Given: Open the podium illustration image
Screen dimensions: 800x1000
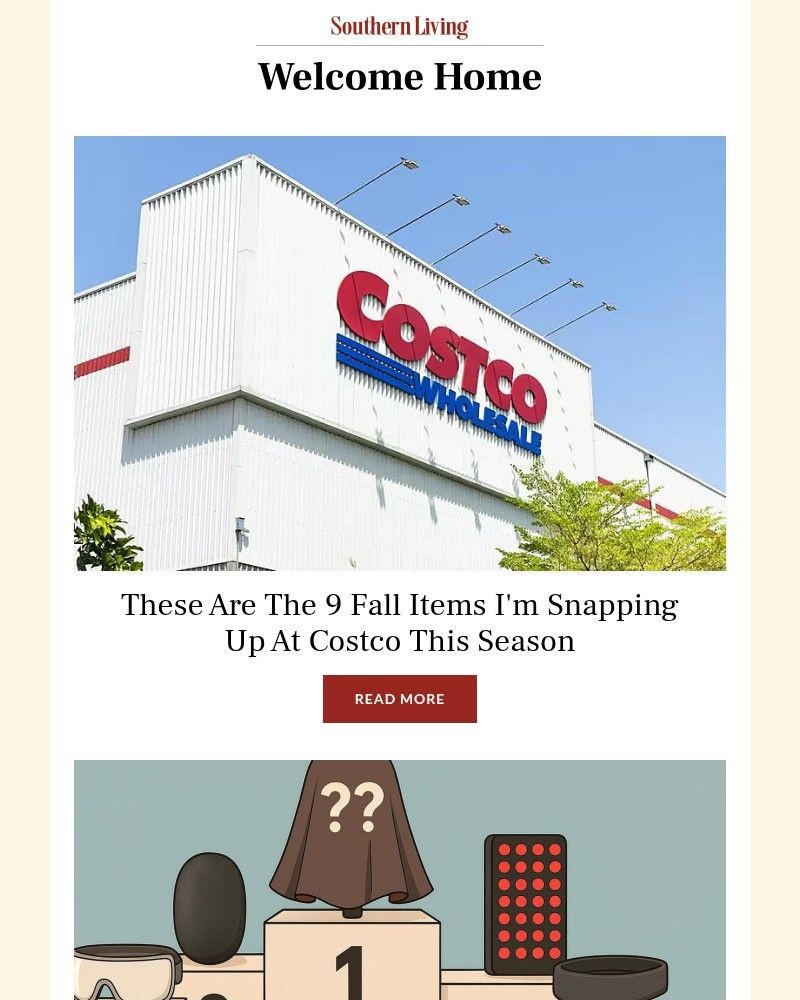Looking at the screenshot, I should 400,880.
